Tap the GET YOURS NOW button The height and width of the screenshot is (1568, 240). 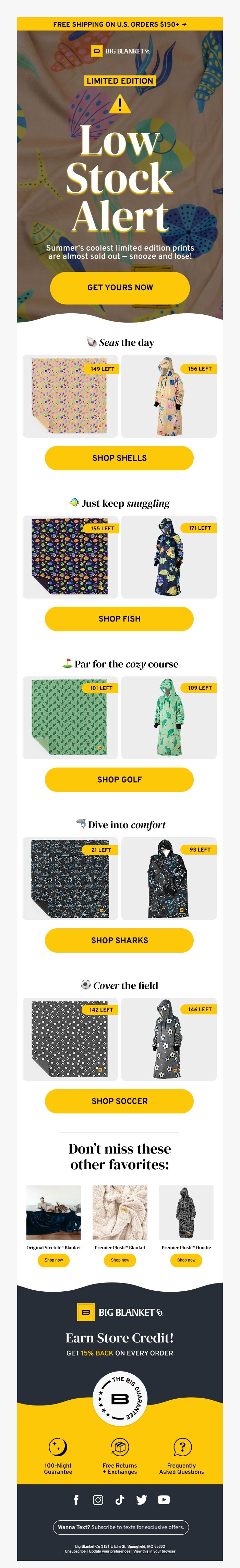point(120,287)
